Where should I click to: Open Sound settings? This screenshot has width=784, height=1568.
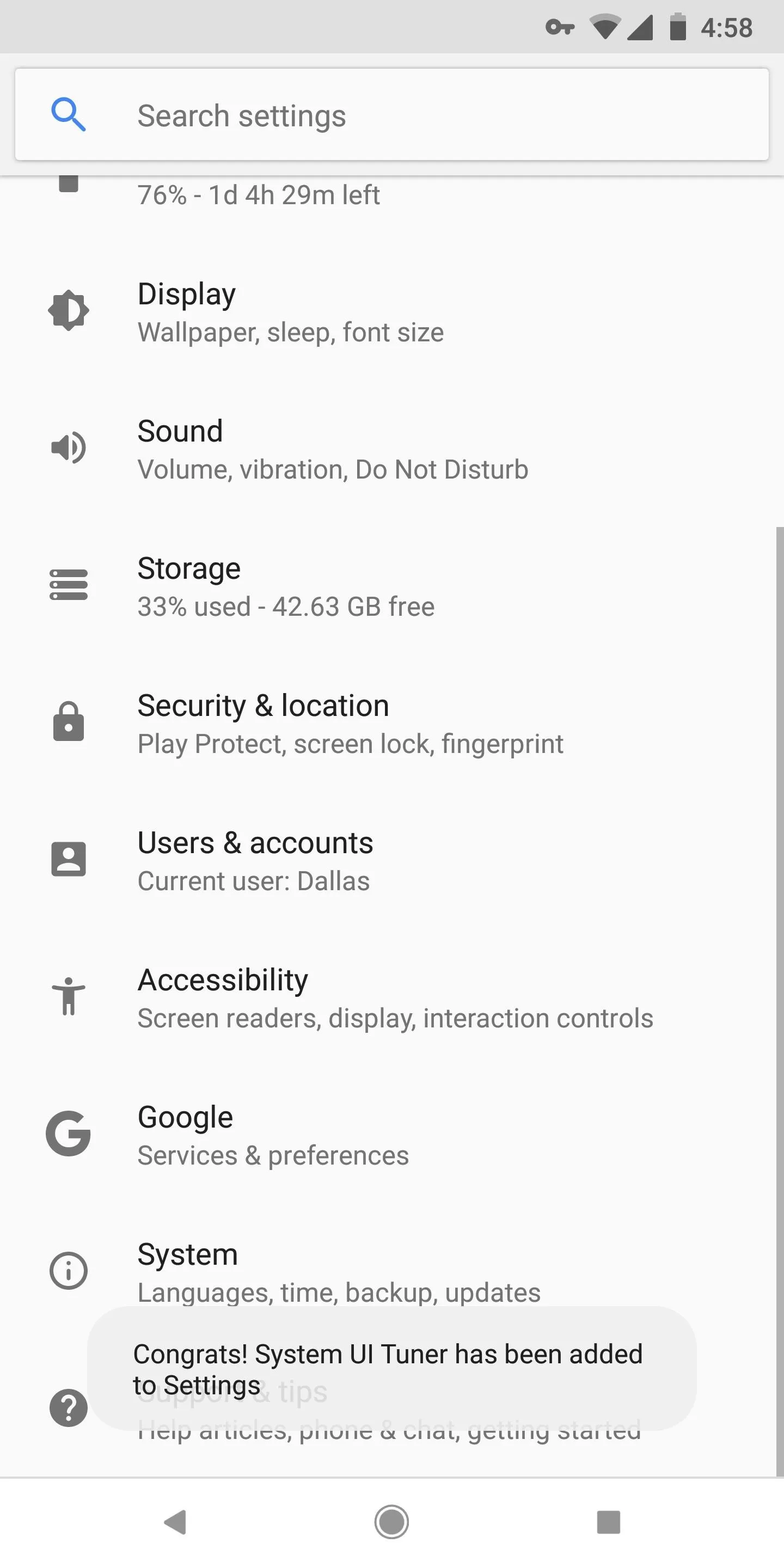pyautogui.click(x=392, y=449)
